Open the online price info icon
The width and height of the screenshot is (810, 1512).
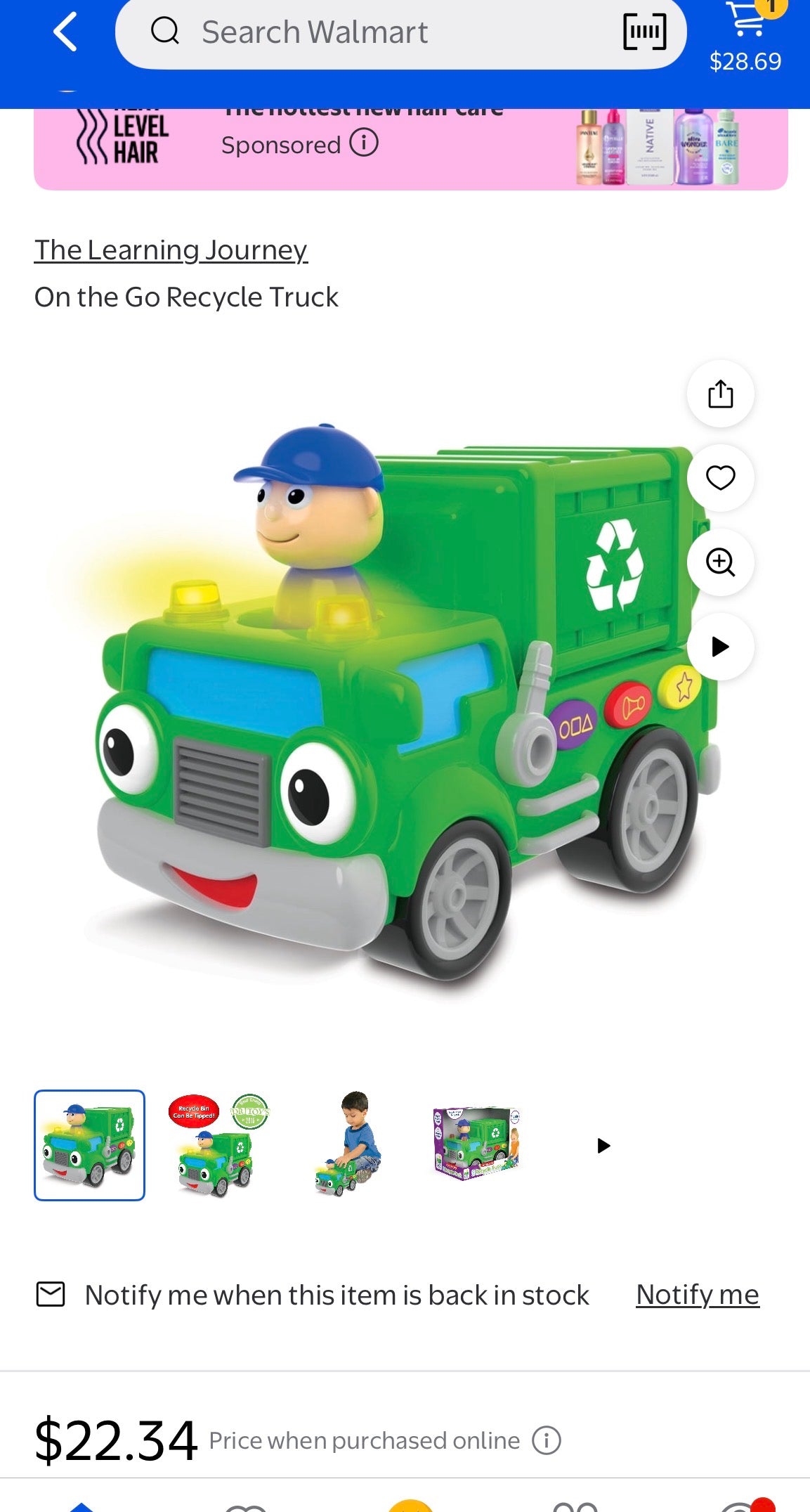[x=546, y=1440]
